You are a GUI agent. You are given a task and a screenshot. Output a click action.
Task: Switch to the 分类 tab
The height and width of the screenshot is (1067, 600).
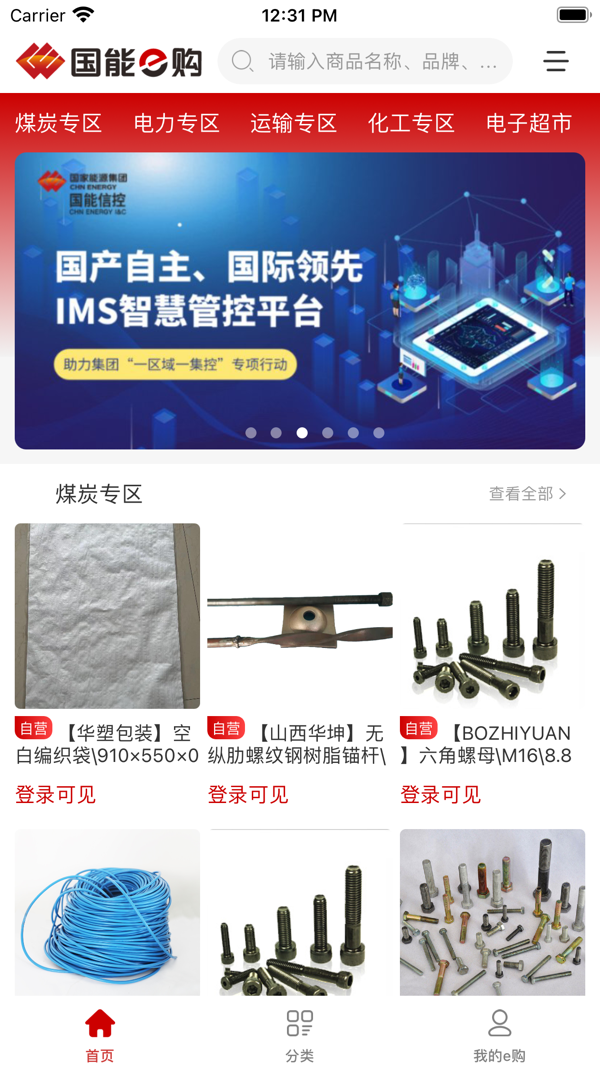300,1035
